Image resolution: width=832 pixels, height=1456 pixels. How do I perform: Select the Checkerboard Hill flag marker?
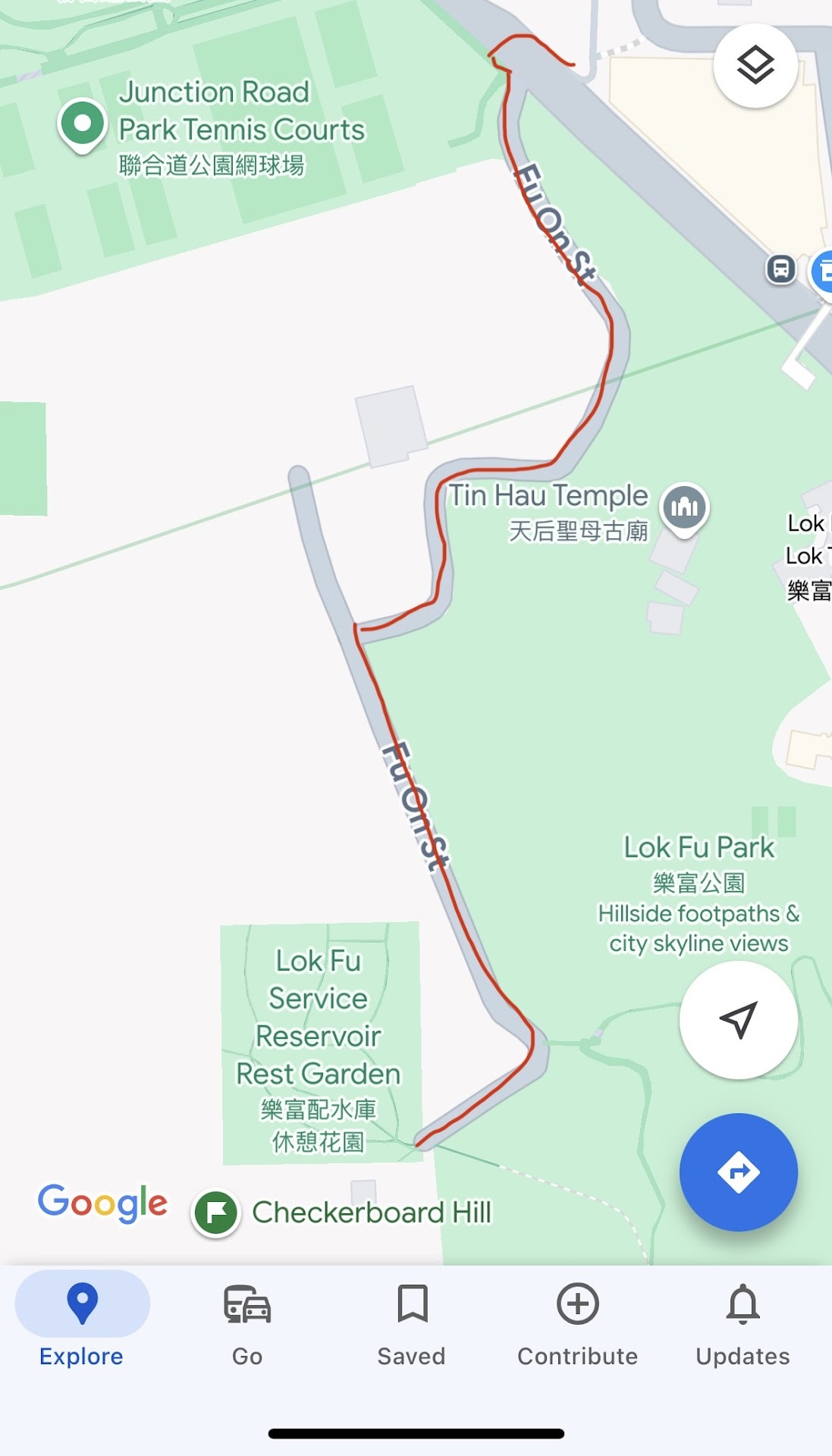(216, 1212)
